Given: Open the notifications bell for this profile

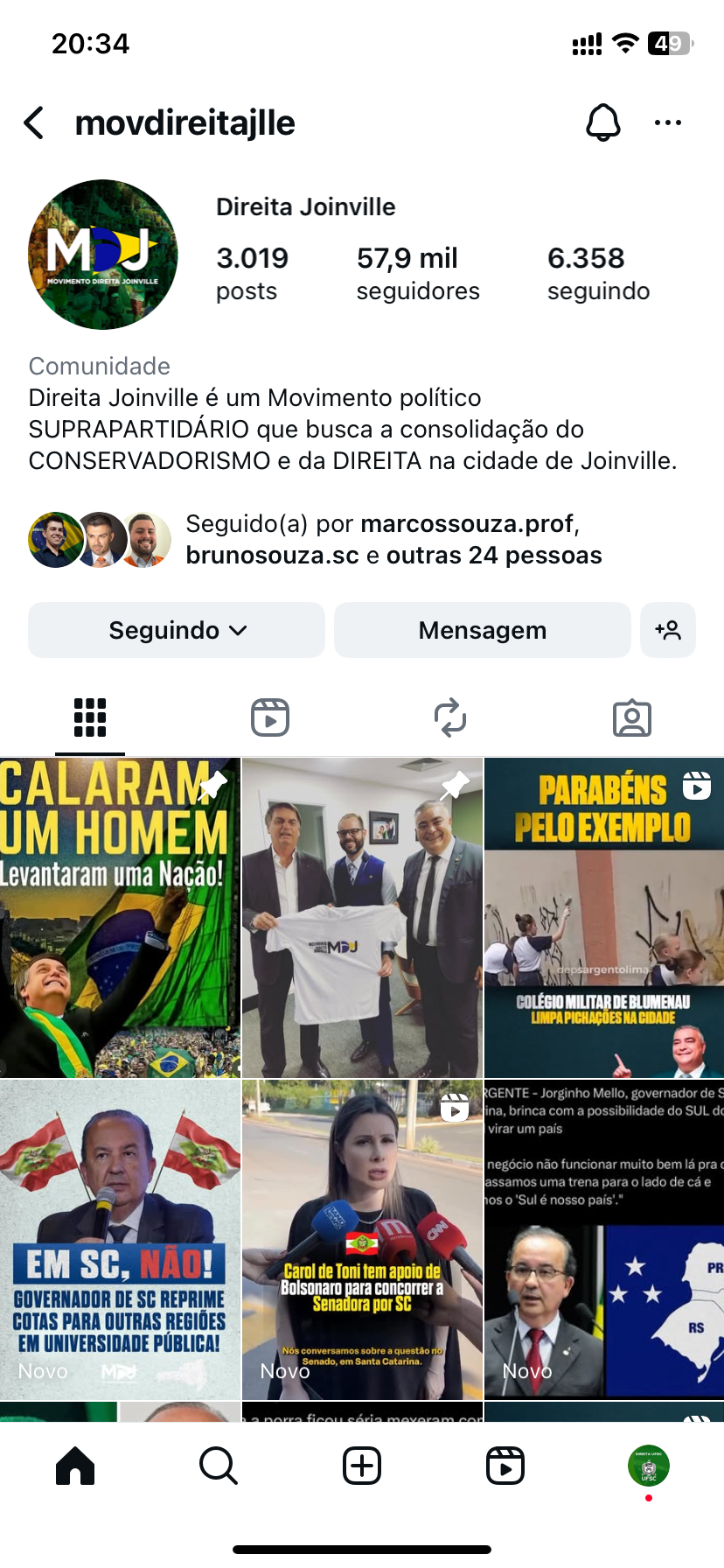Looking at the screenshot, I should 602,123.
